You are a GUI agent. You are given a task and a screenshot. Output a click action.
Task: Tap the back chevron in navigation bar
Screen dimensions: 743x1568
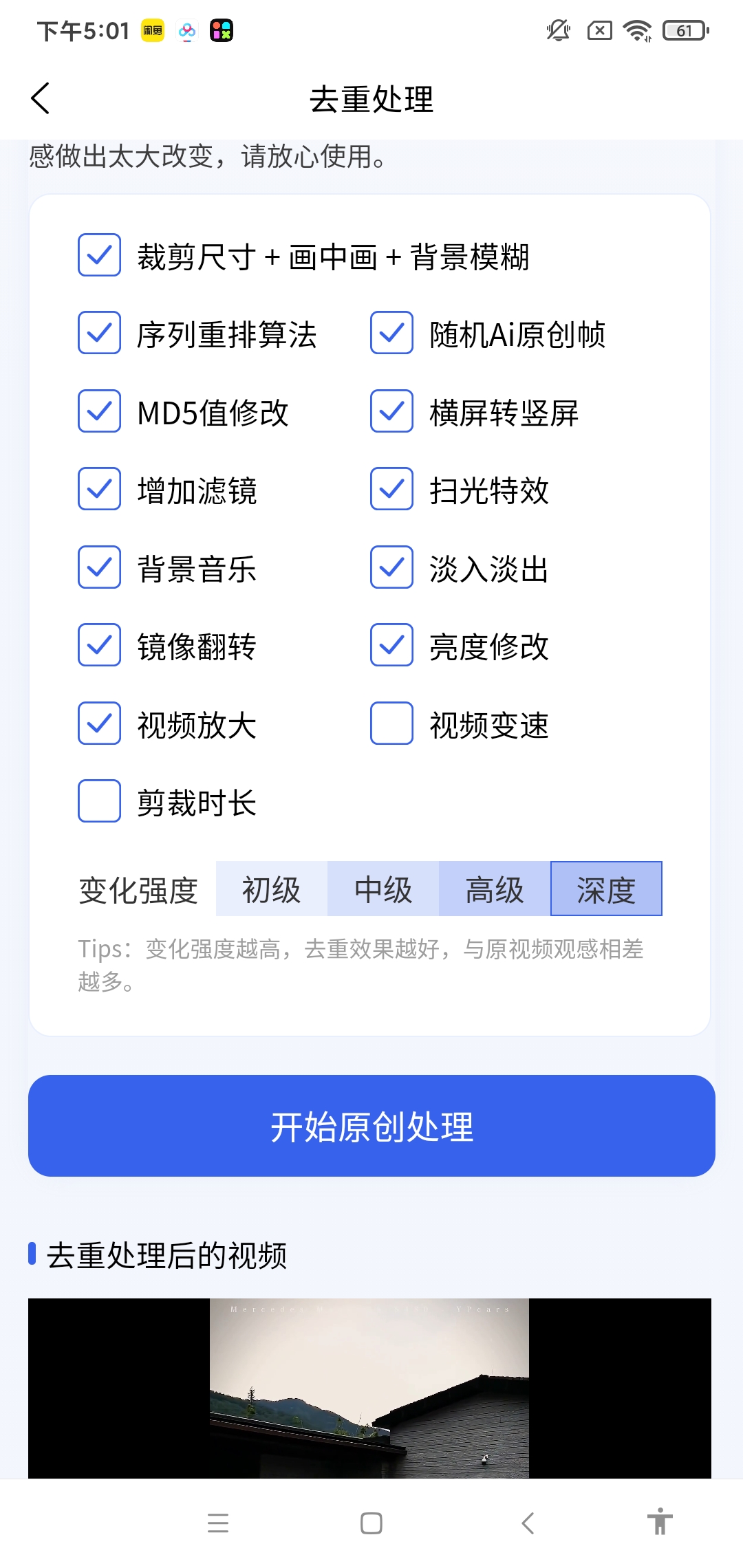(527, 1521)
